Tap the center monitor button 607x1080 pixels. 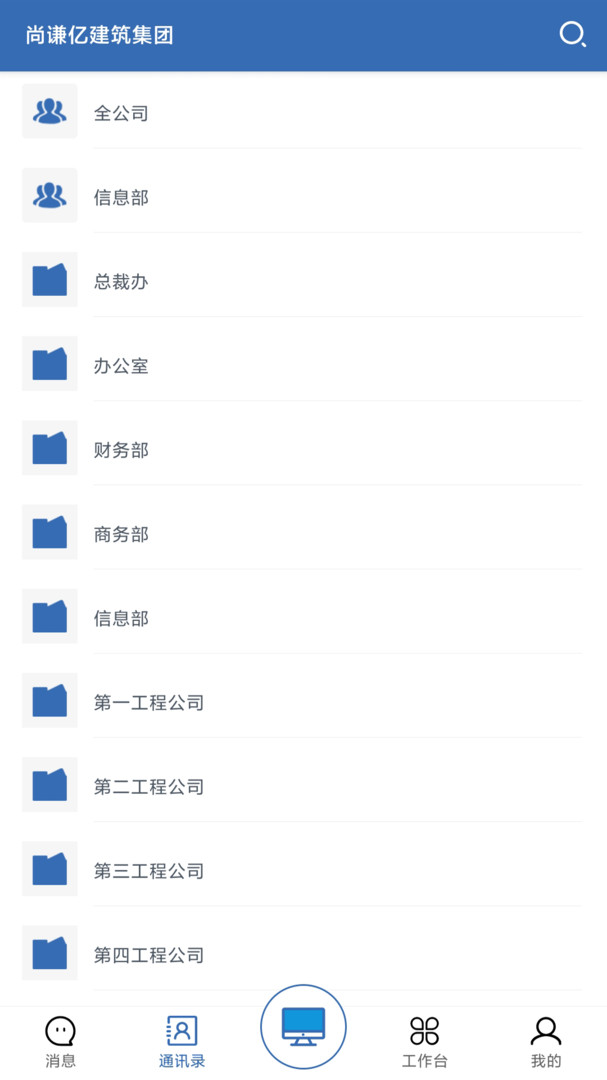pyautogui.click(x=303, y=1027)
